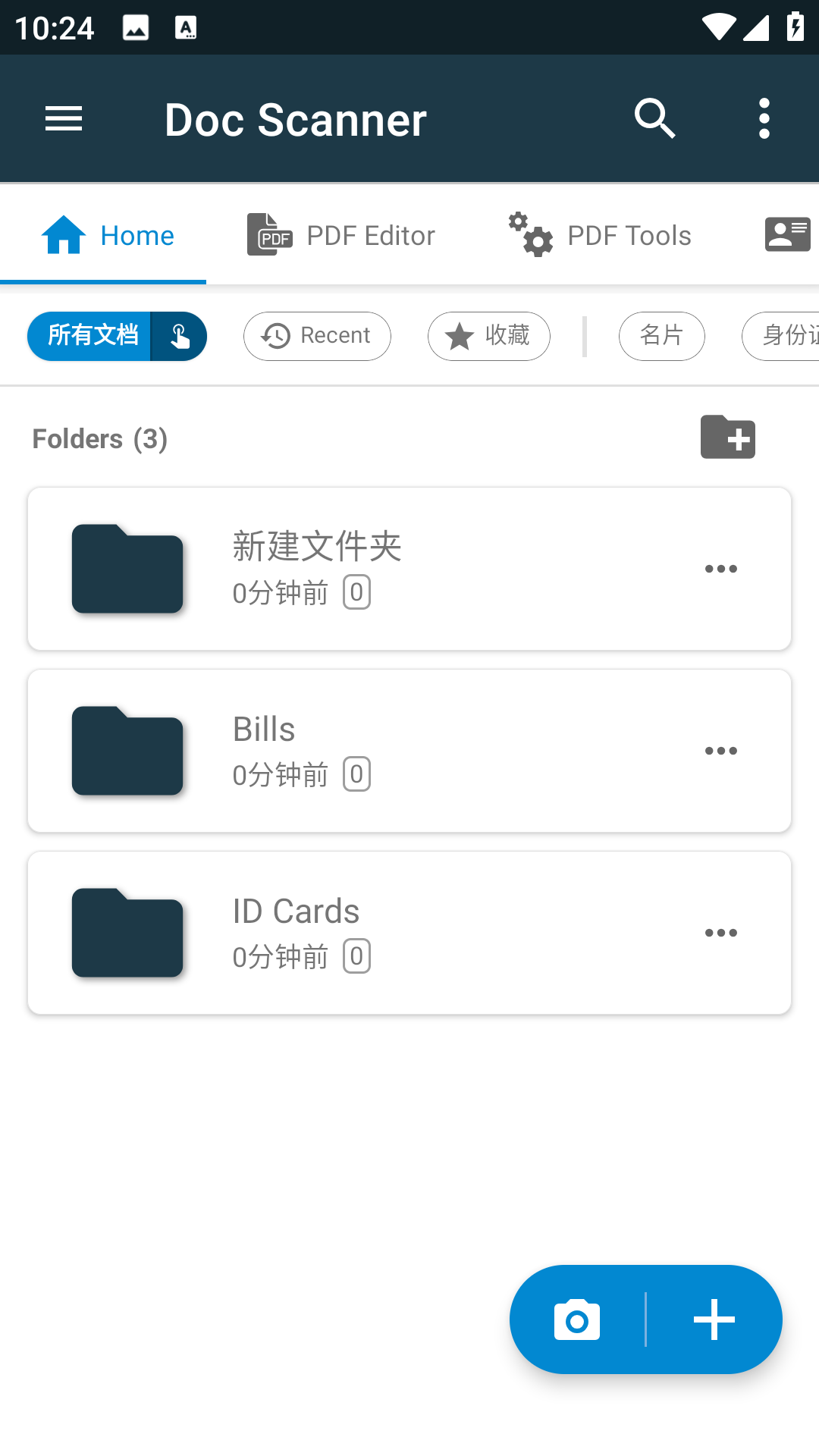Create a new folder
The height and width of the screenshot is (1456, 819).
728,438
